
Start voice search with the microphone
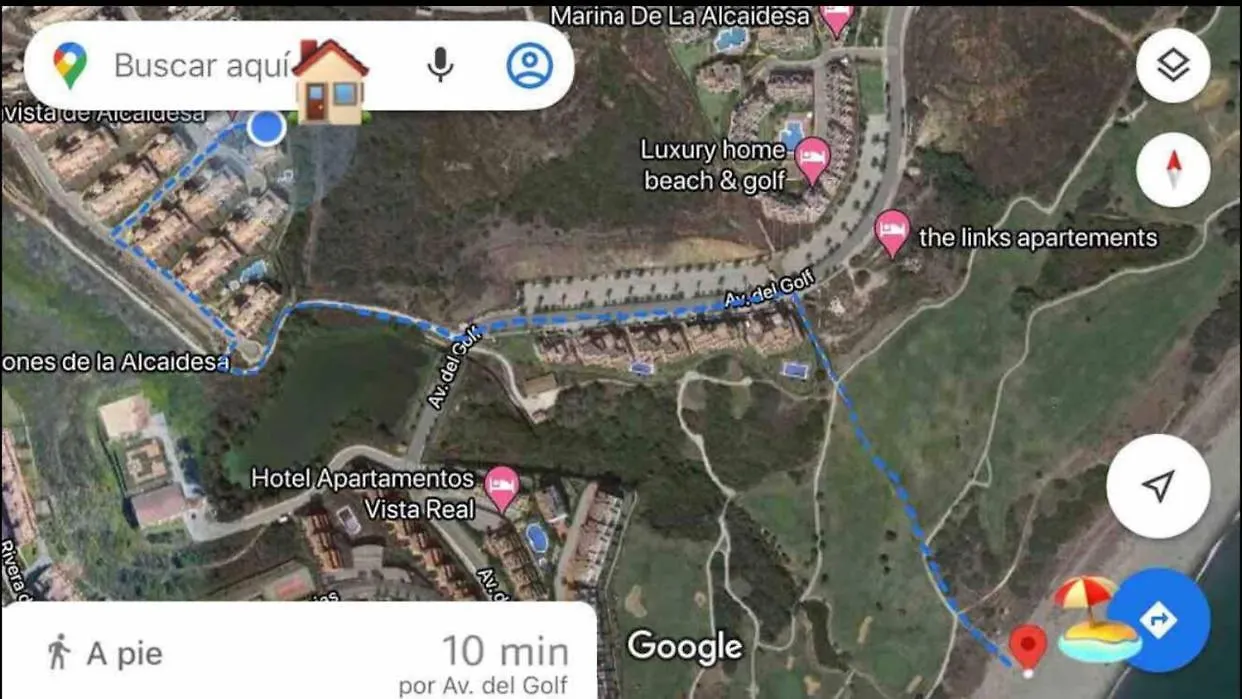440,66
